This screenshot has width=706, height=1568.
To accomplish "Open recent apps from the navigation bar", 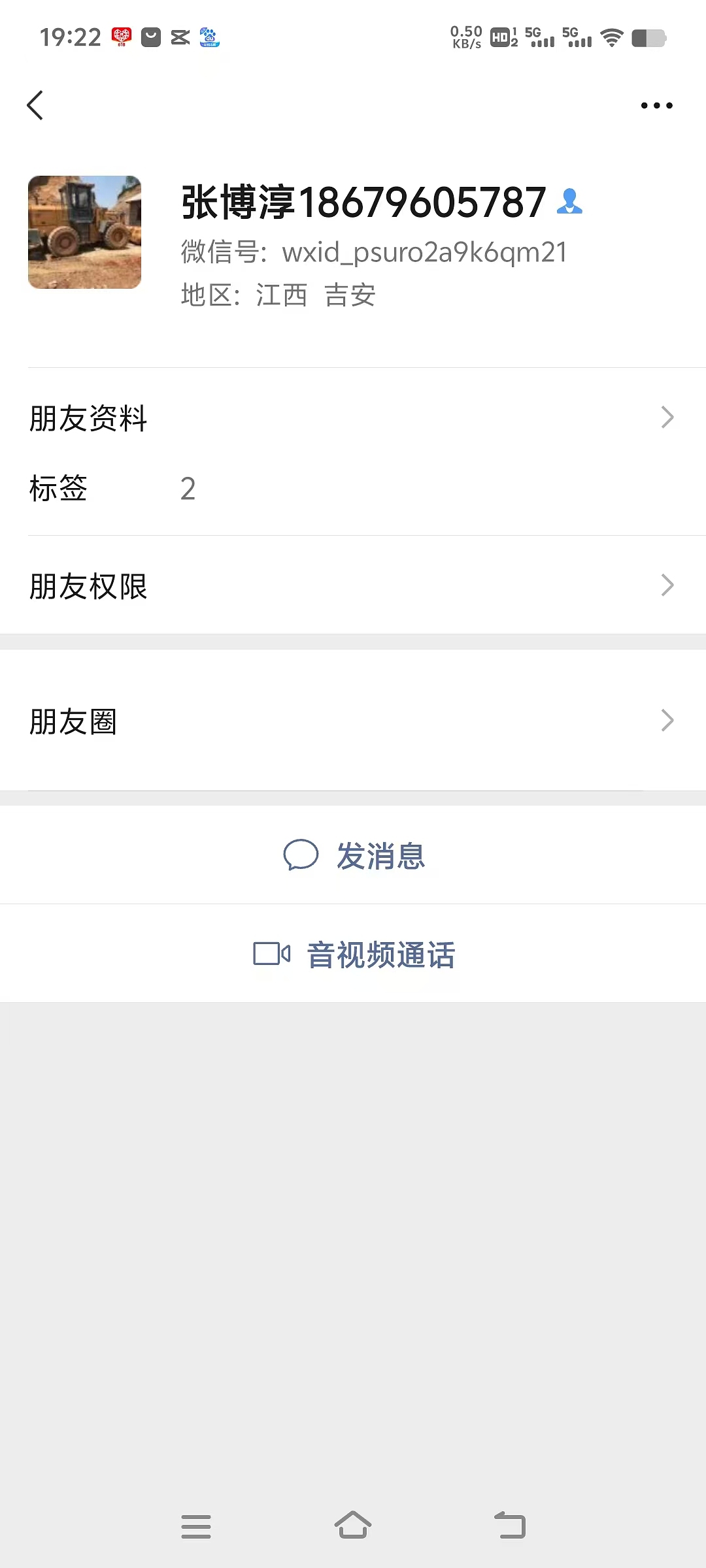I will 196,1527.
